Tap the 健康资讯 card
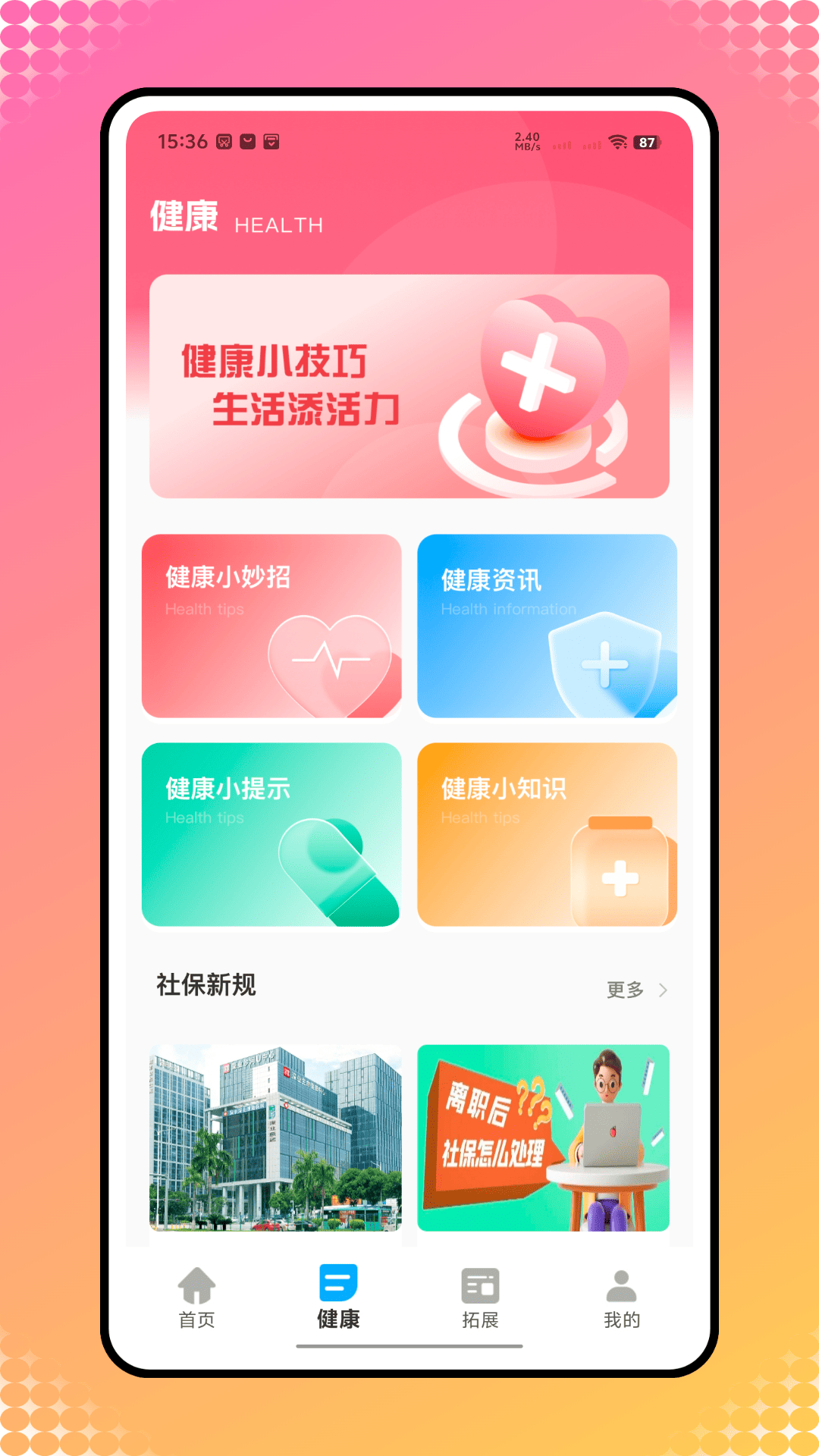Viewport: 819px width, 1456px height. [x=548, y=626]
